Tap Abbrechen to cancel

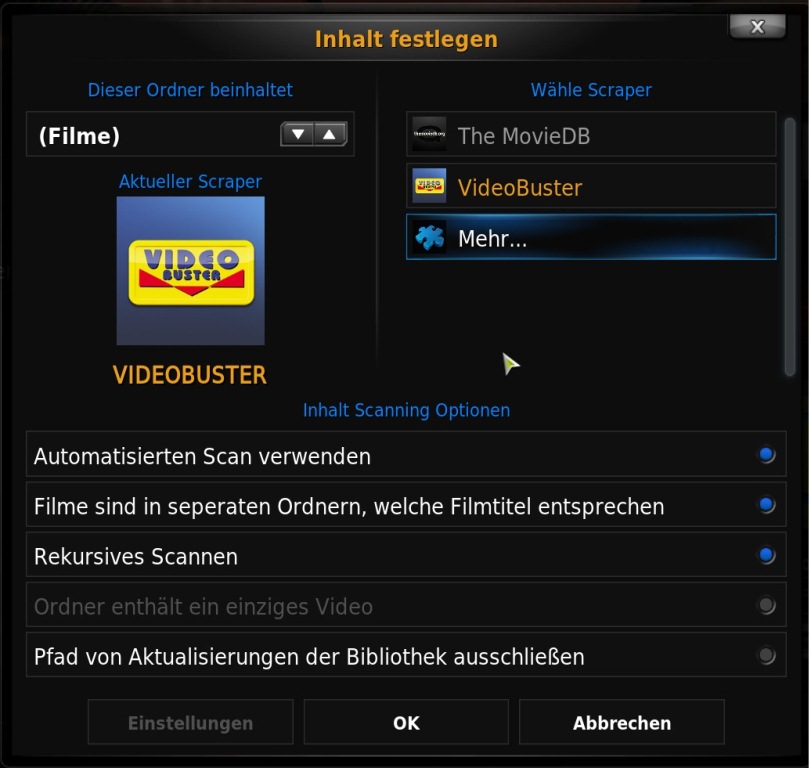(x=622, y=722)
